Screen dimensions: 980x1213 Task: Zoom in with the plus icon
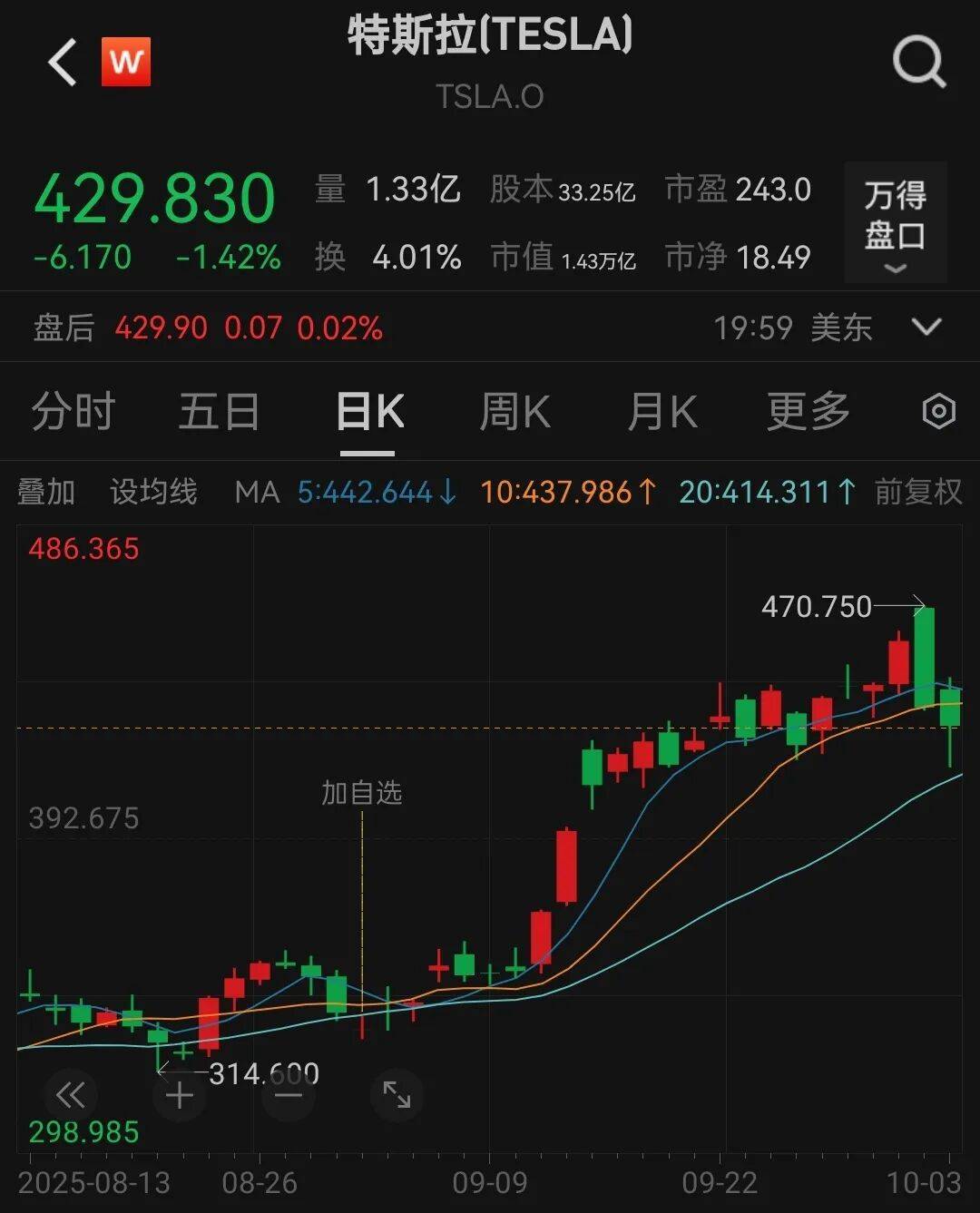tap(179, 1095)
